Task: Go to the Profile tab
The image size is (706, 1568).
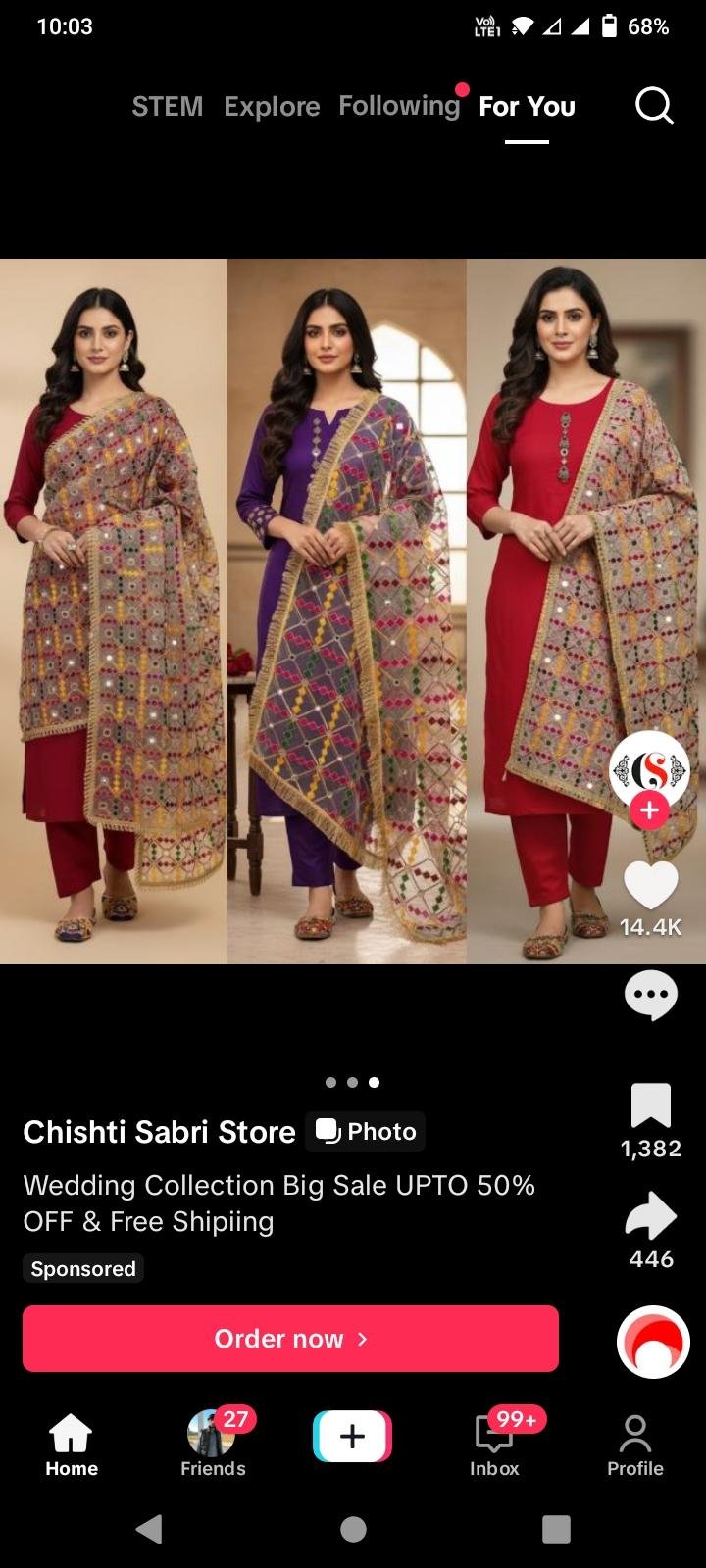Action: click(x=634, y=1445)
